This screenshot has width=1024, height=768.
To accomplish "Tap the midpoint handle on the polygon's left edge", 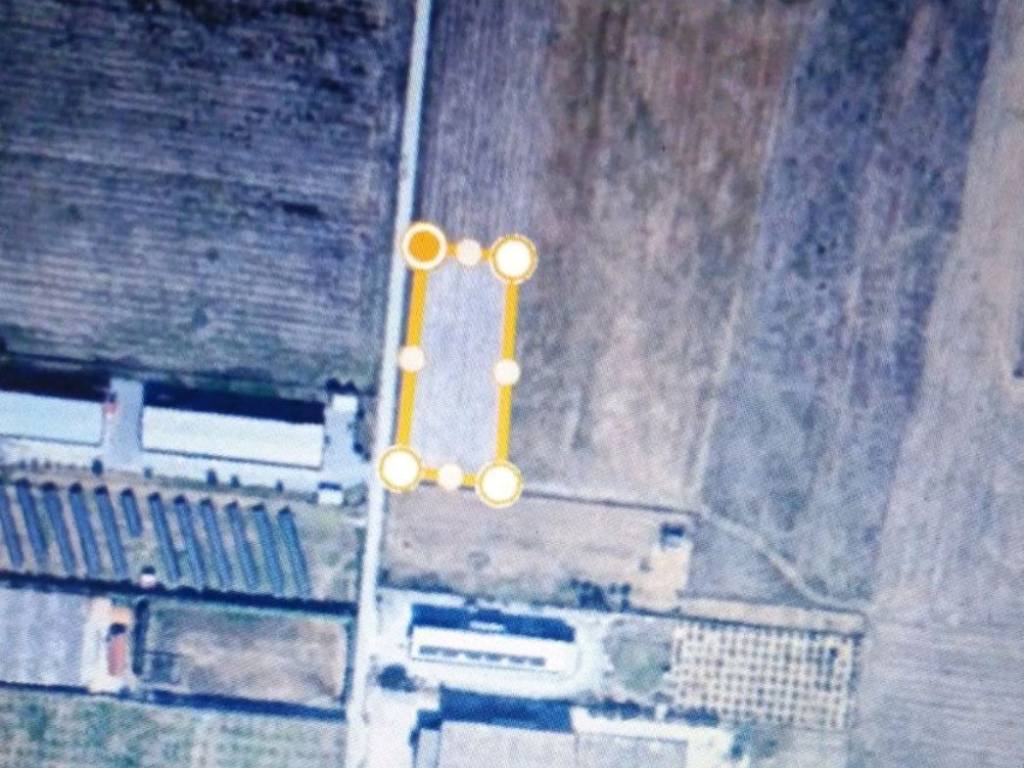I will point(411,358).
